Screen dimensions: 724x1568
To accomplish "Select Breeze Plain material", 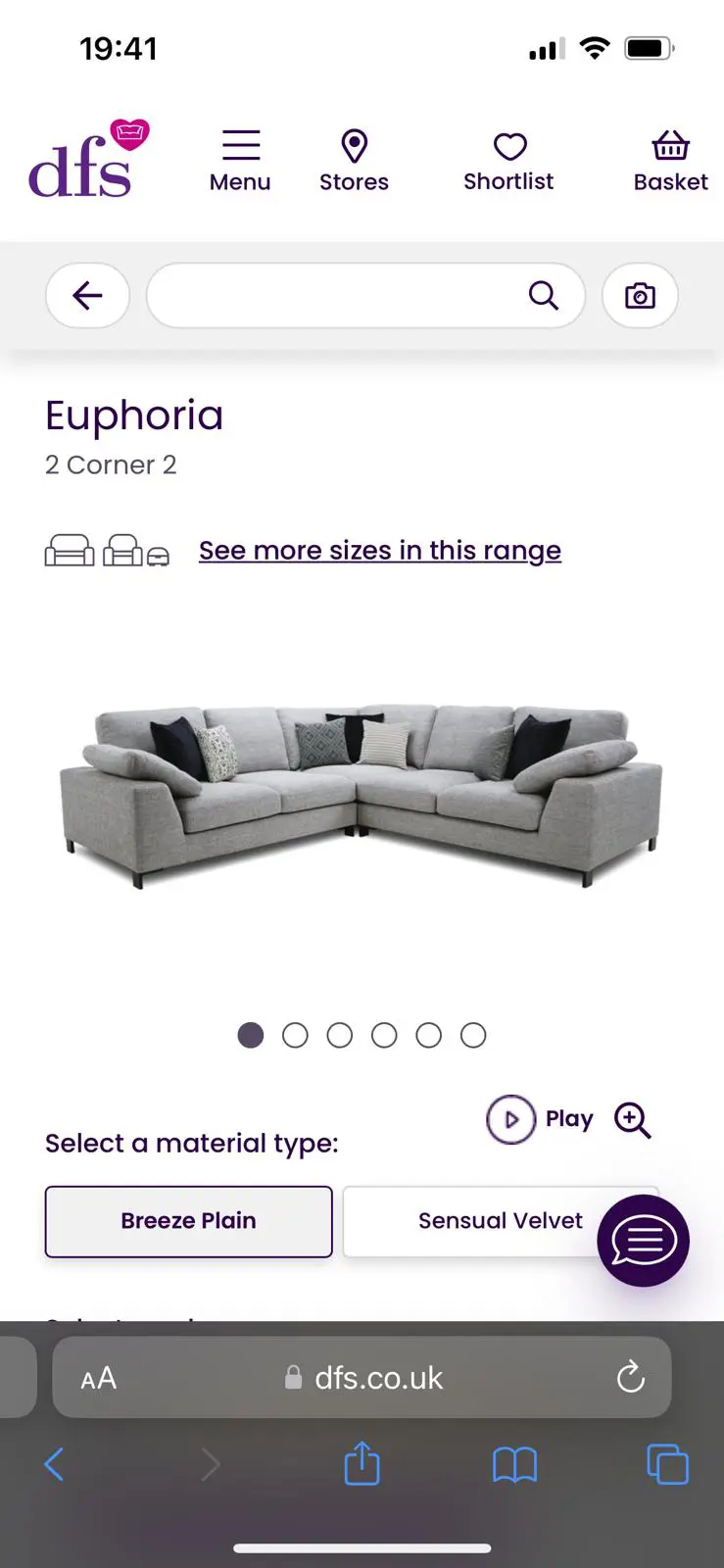I will (189, 1221).
